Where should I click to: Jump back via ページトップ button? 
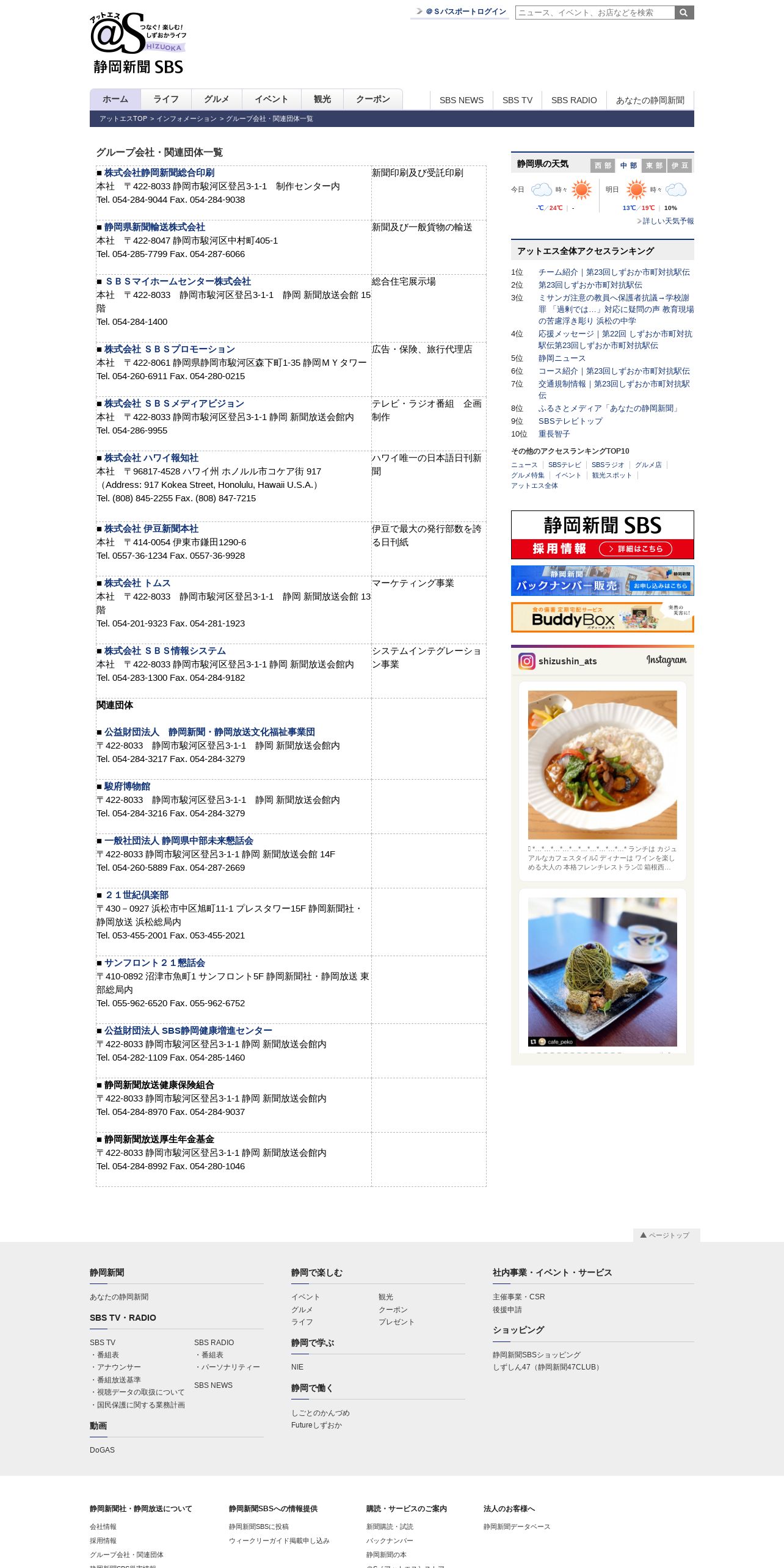pyautogui.click(x=666, y=1235)
